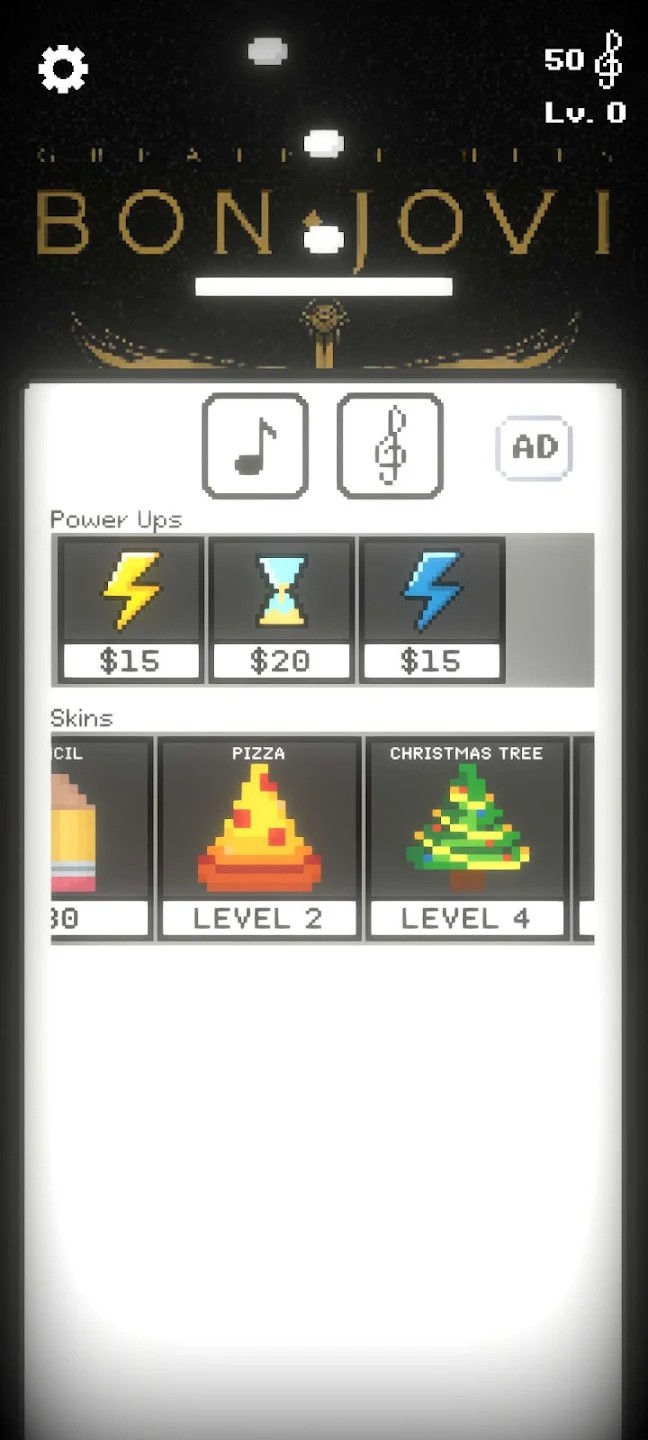This screenshot has width=648, height=1440.
Task: Open the settings gear
Action: tap(63, 69)
